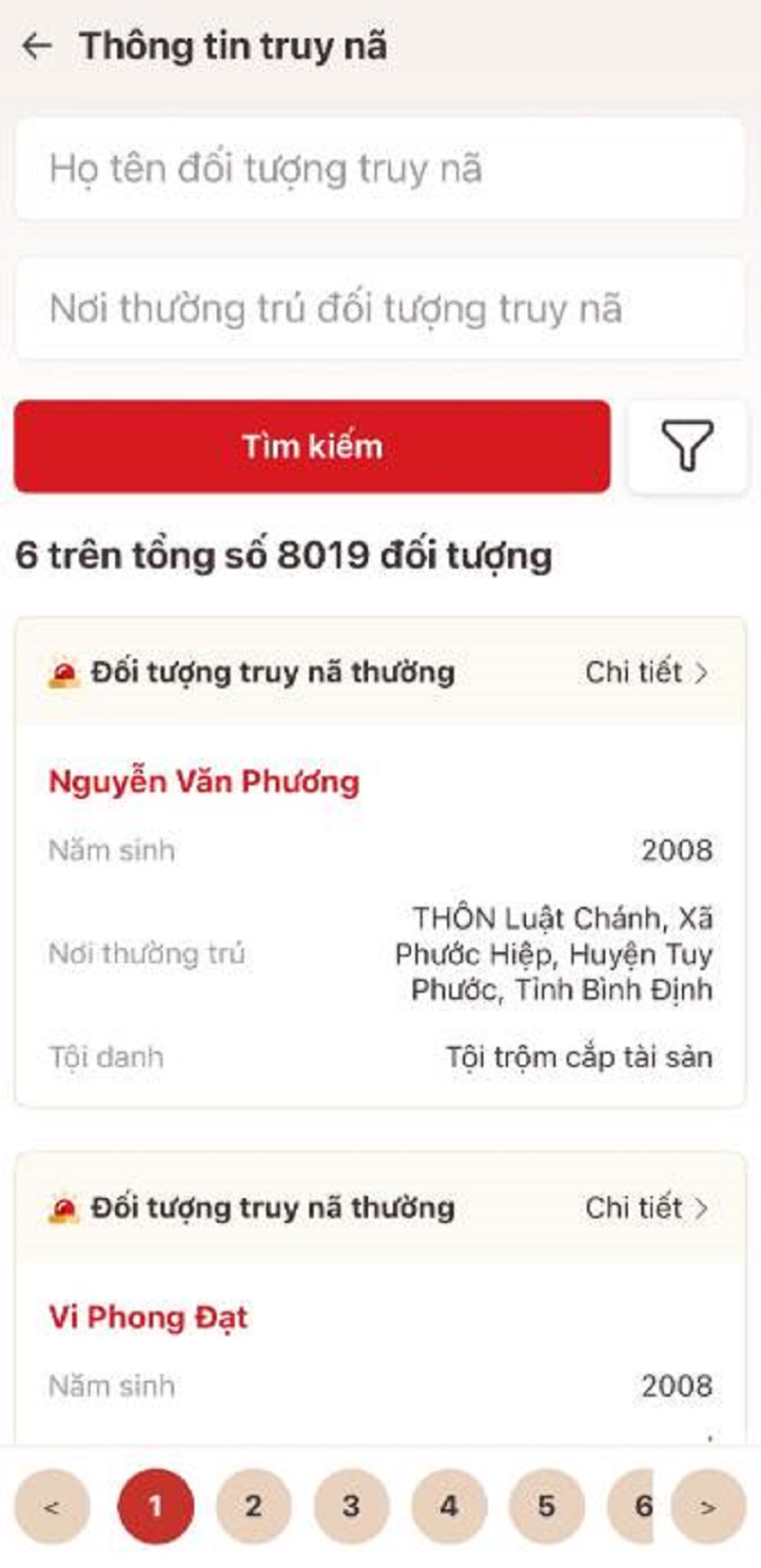Tap the Nơi thường trú đối tượng field
This screenshot has width=761, height=1568.
tap(379, 308)
